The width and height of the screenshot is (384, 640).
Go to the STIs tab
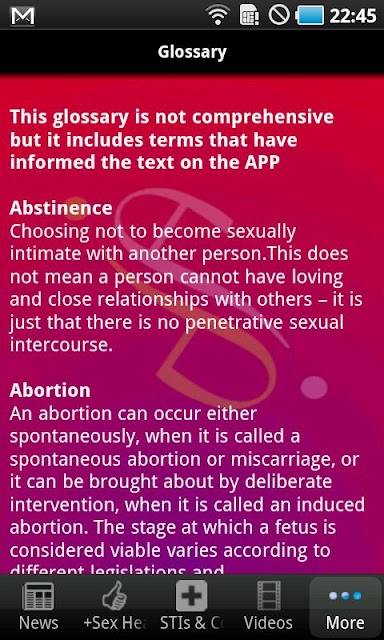tap(192, 607)
